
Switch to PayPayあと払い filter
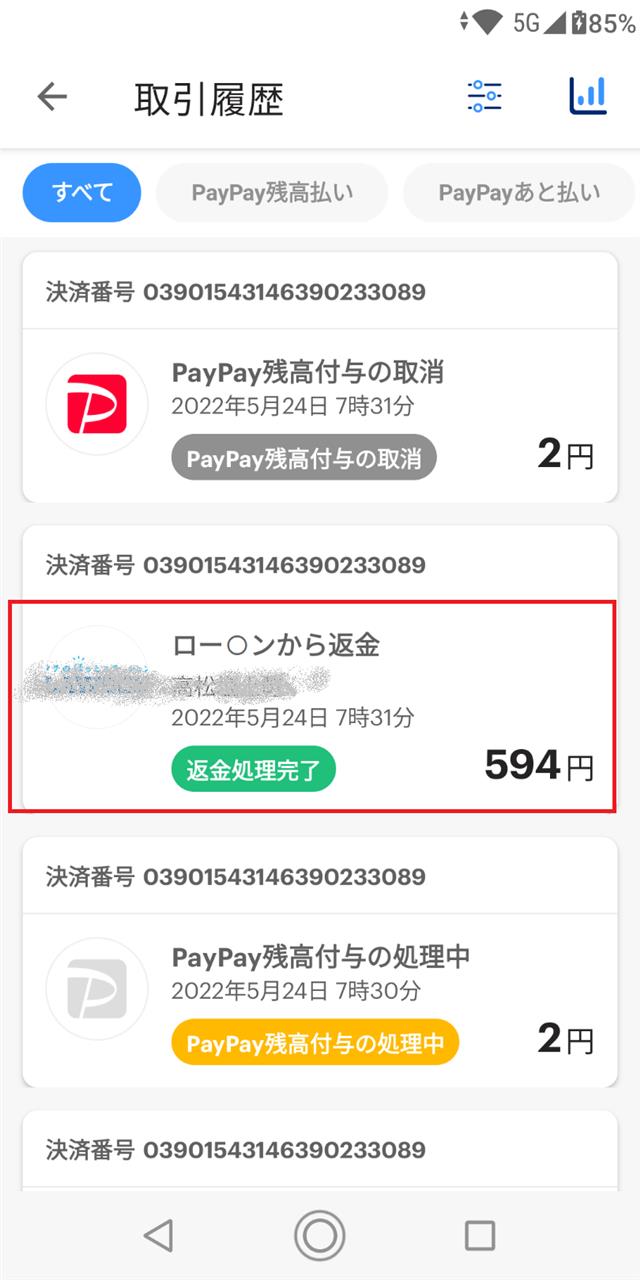(518, 192)
